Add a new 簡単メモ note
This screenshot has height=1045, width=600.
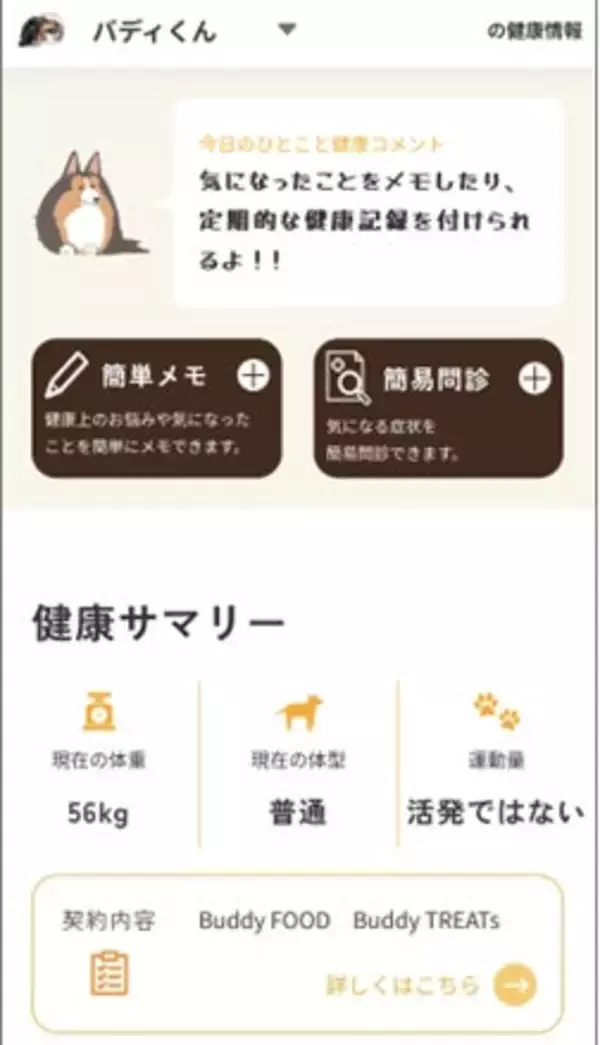pyautogui.click(x=253, y=377)
